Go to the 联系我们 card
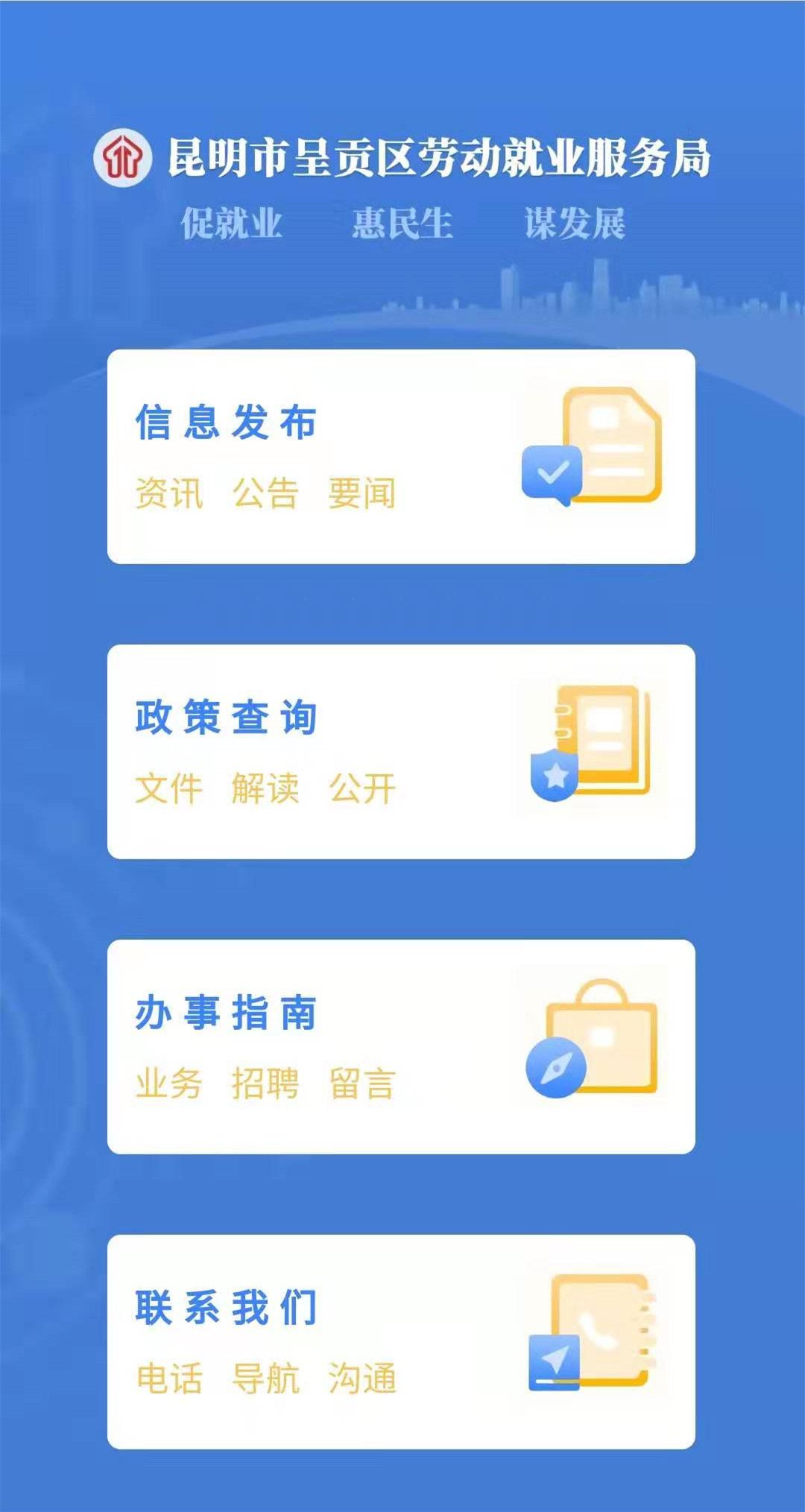This screenshot has width=805, height=1512. click(401, 1341)
